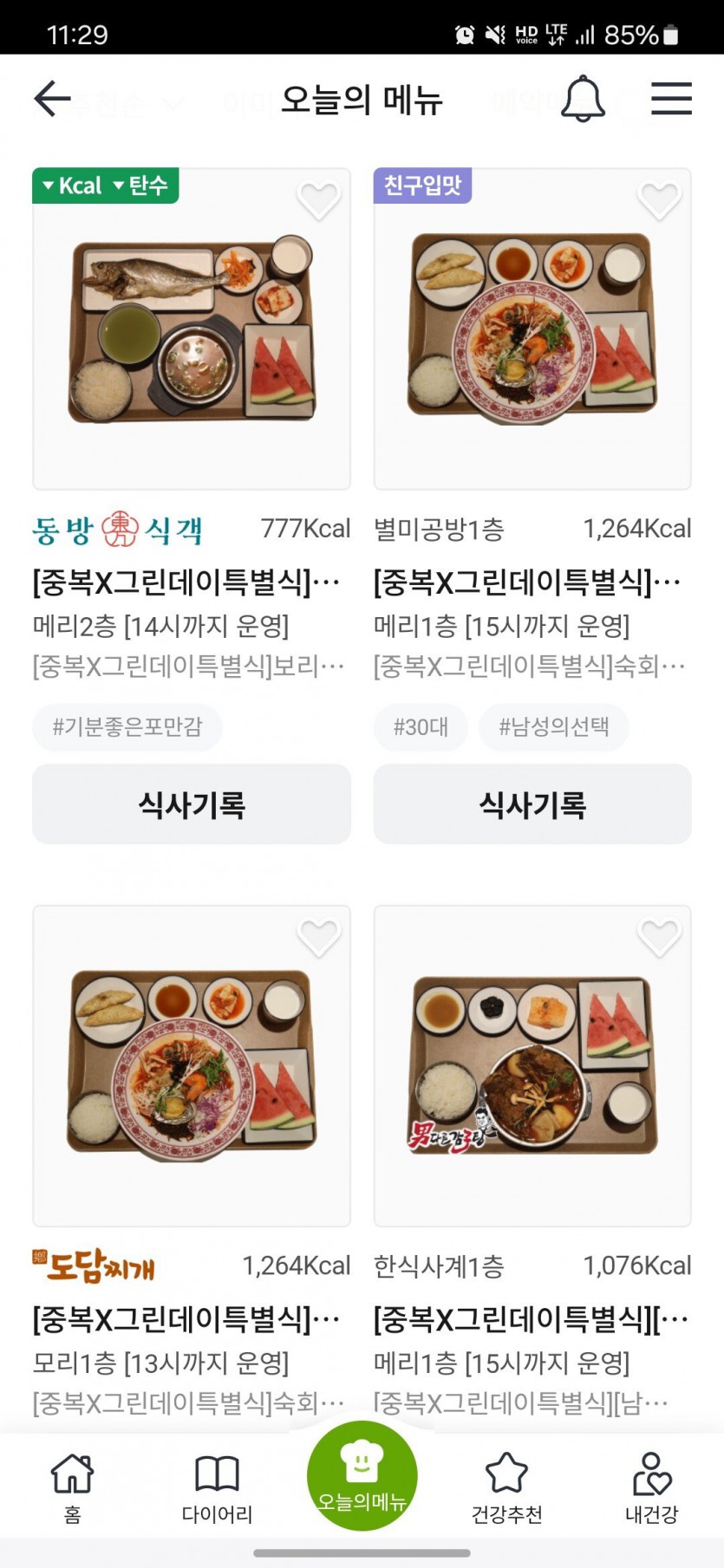Screen dimensions: 724x1568
Task: Open the 동방식객 meal photo
Action: 192,329
